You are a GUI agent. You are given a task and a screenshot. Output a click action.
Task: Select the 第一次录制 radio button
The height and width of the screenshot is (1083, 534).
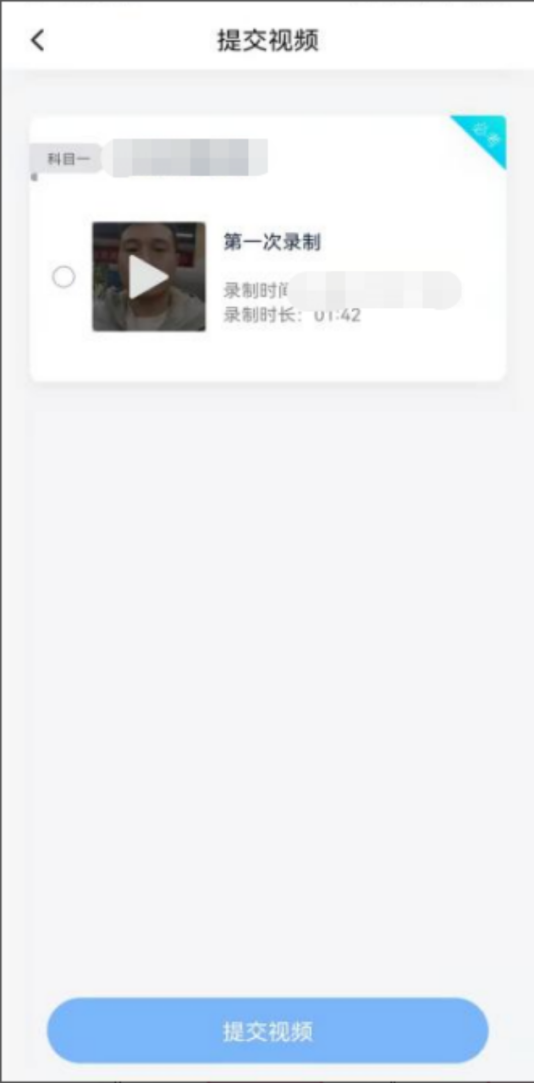pyautogui.click(x=64, y=277)
